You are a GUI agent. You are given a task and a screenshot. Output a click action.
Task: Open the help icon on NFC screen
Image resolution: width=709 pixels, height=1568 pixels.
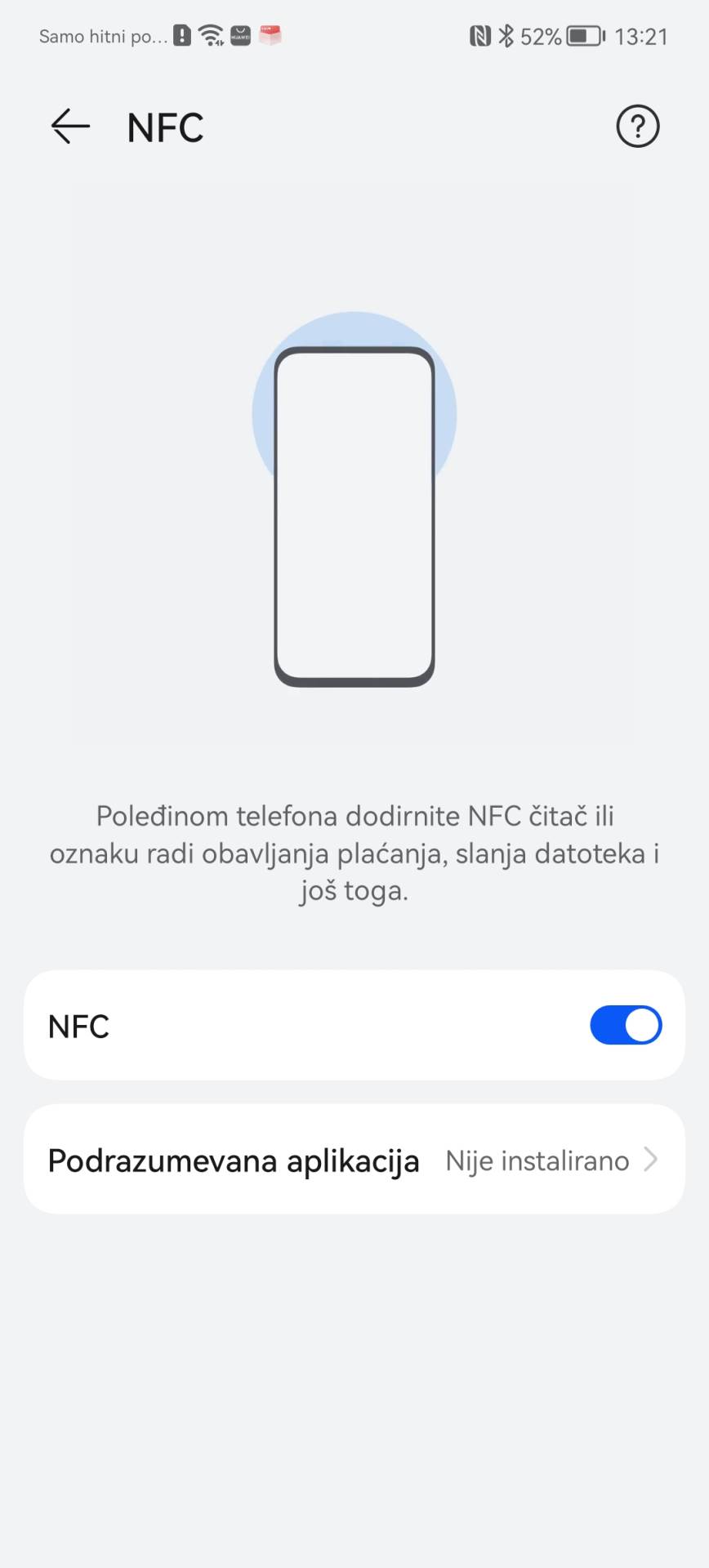pyautogui.click(x=637, y=127)
